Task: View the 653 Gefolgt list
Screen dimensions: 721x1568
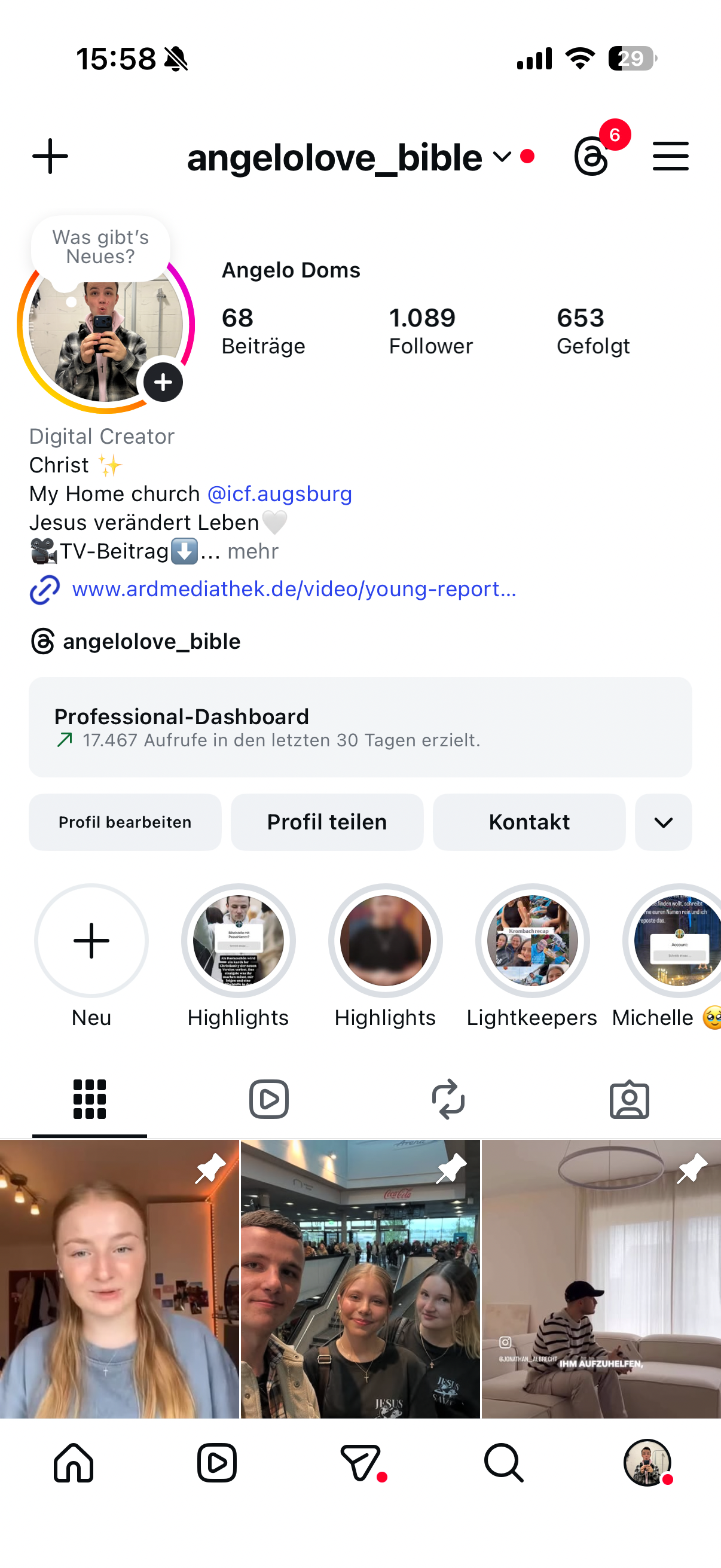Action: point(592,331)
